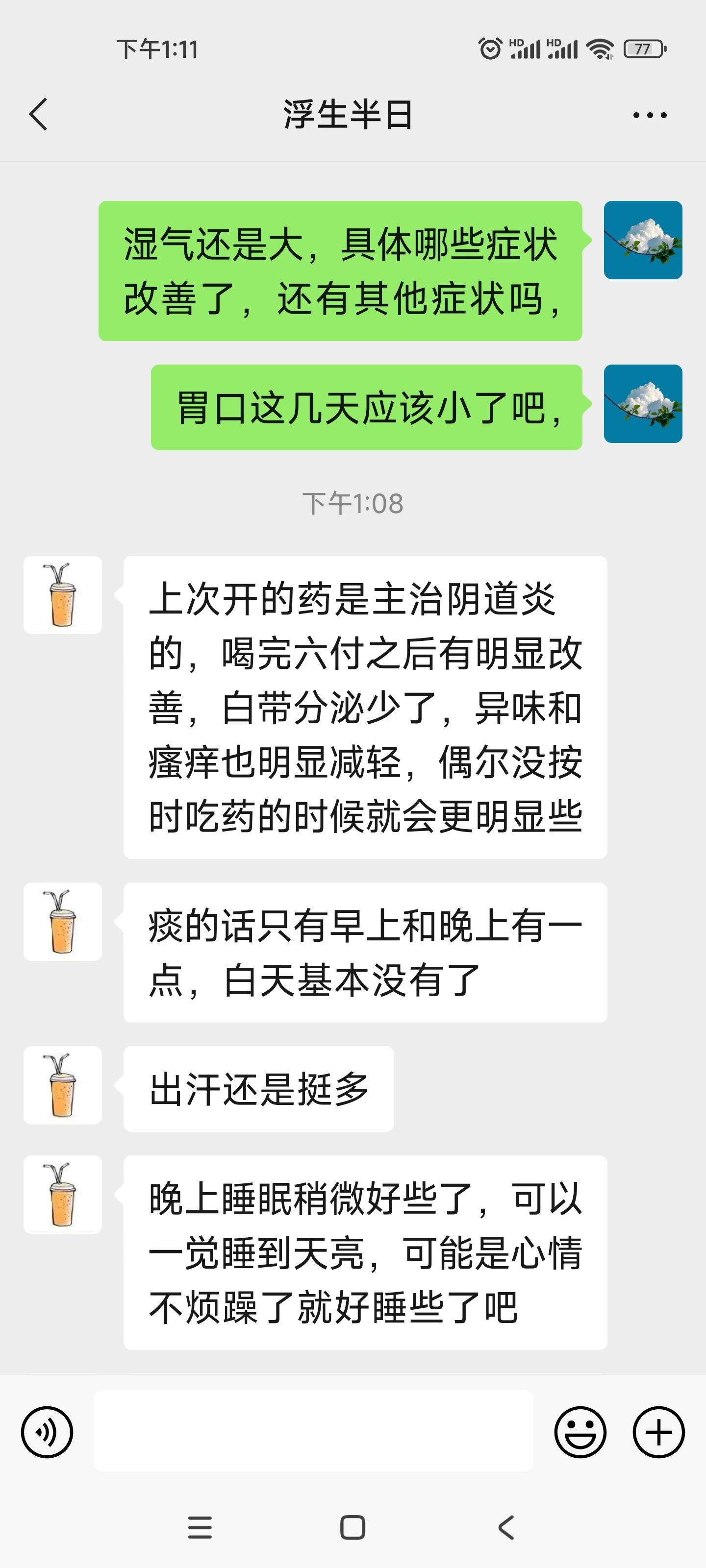The image size is (706, 1568).
Task: Tap the system home button
Action: pyautogui.click(x=353, y=1527)
